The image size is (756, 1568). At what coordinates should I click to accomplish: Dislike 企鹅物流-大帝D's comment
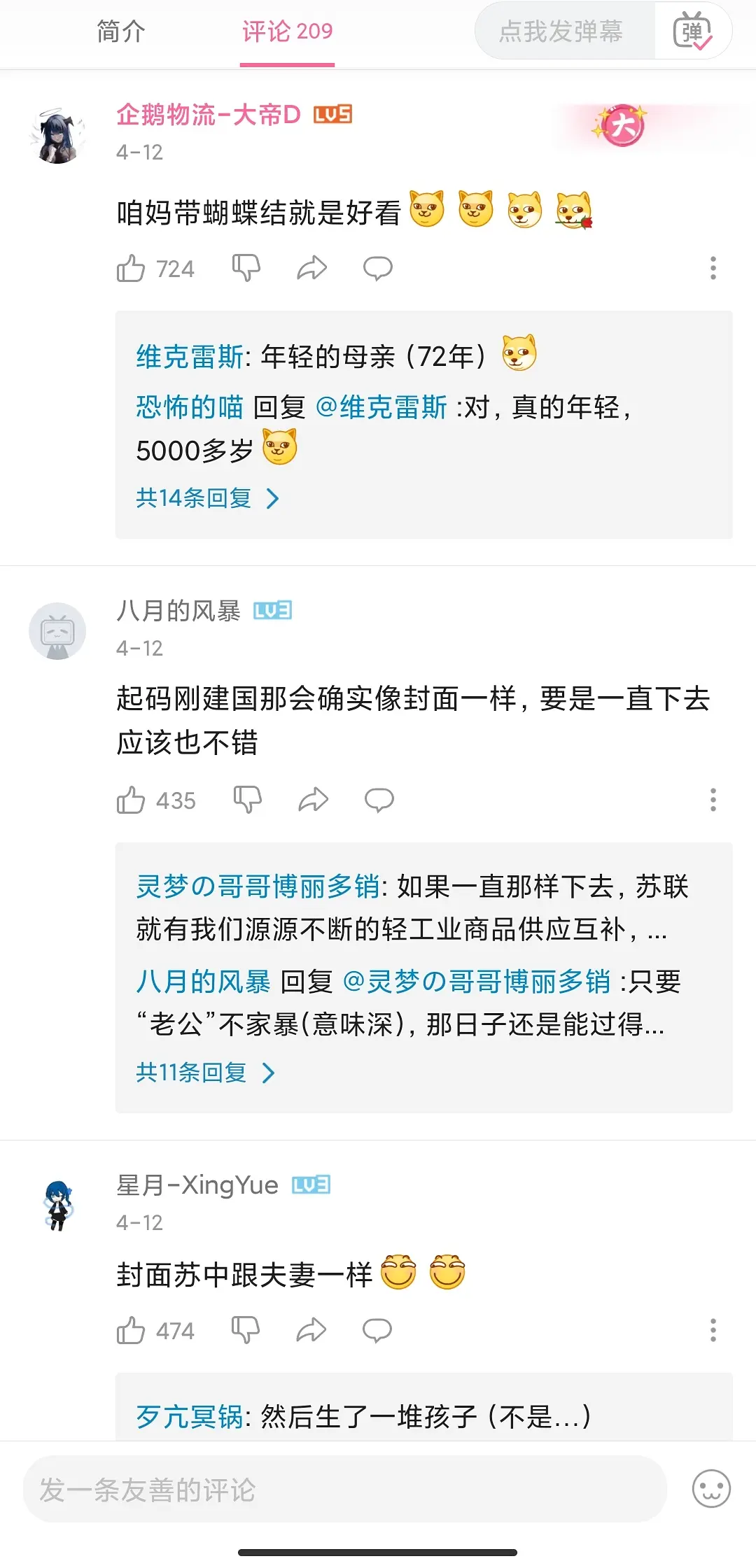click(x=246, y=268)
